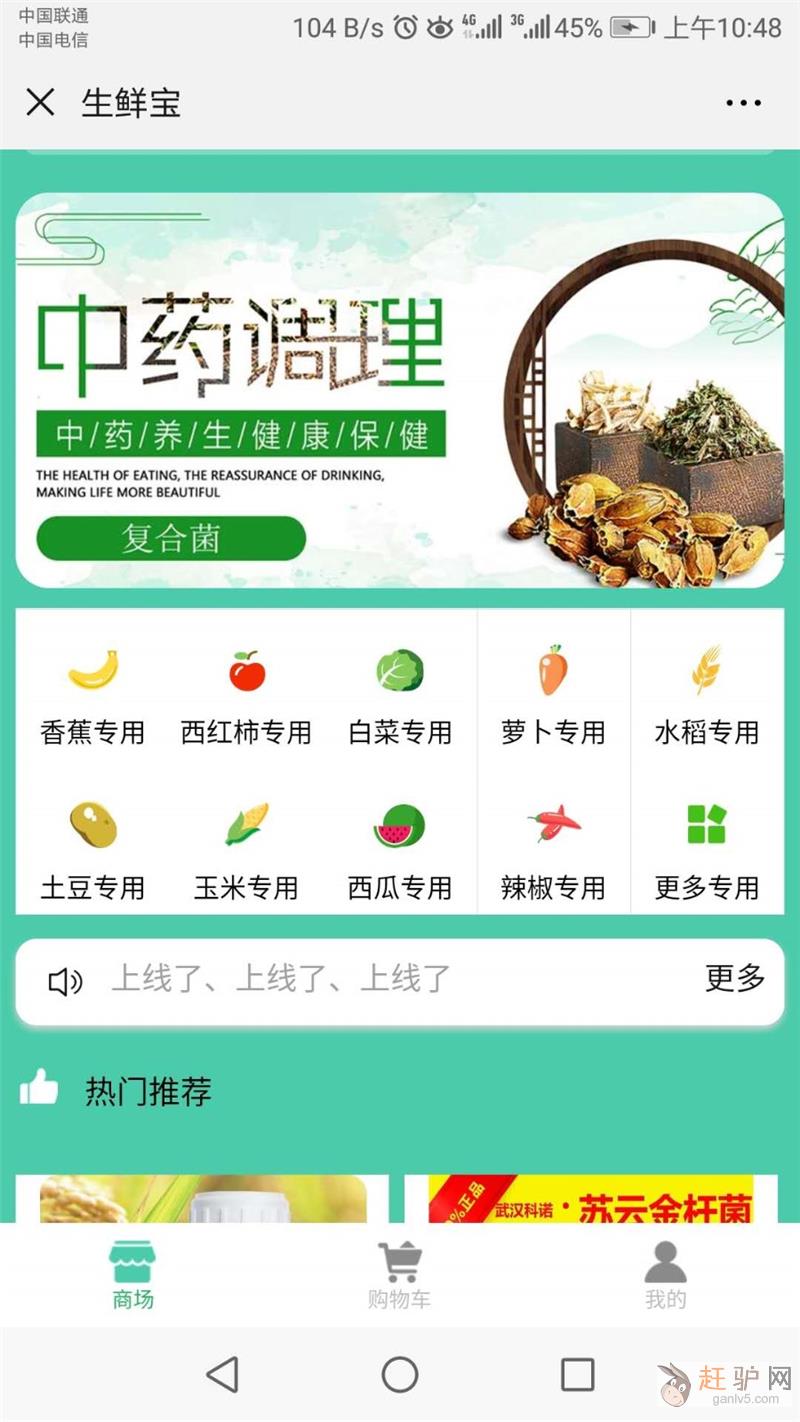Viewport: 800px width, 1422px height.
Task: Open the 白菜专用 category
Action: pos(400,693)
